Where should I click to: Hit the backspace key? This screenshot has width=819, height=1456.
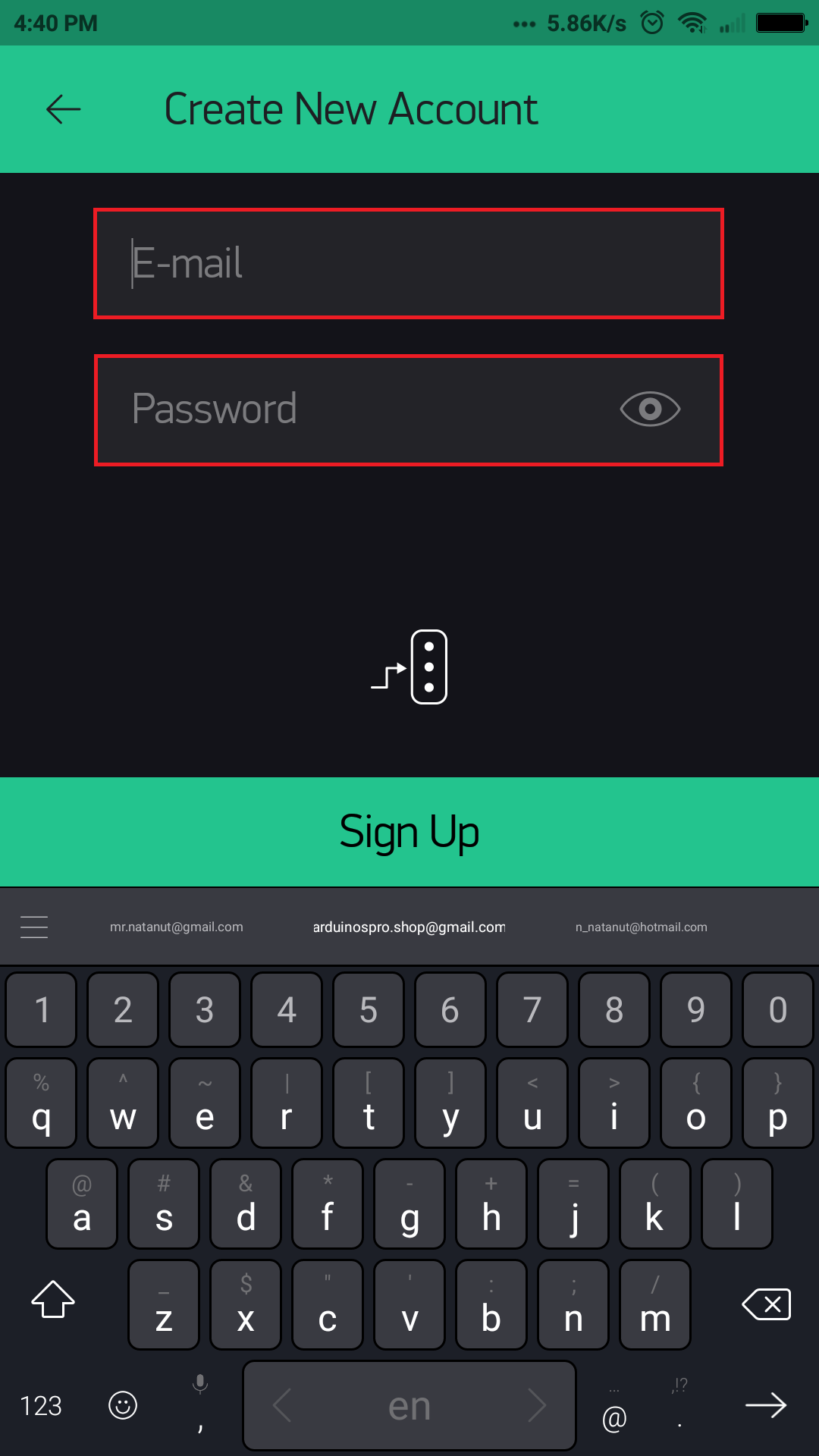pos(767,1304)
